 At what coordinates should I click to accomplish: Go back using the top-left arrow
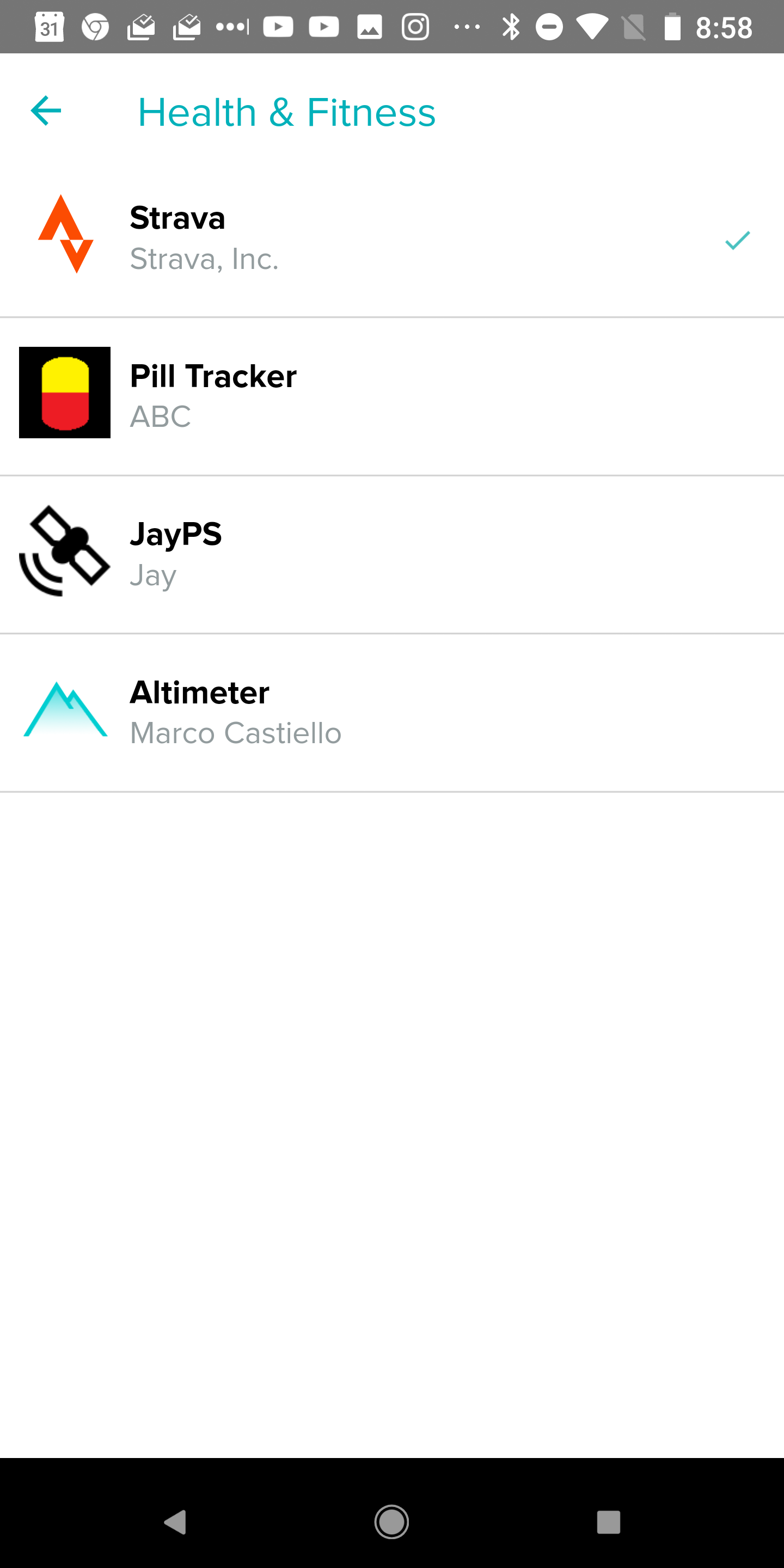pos(46,111)
